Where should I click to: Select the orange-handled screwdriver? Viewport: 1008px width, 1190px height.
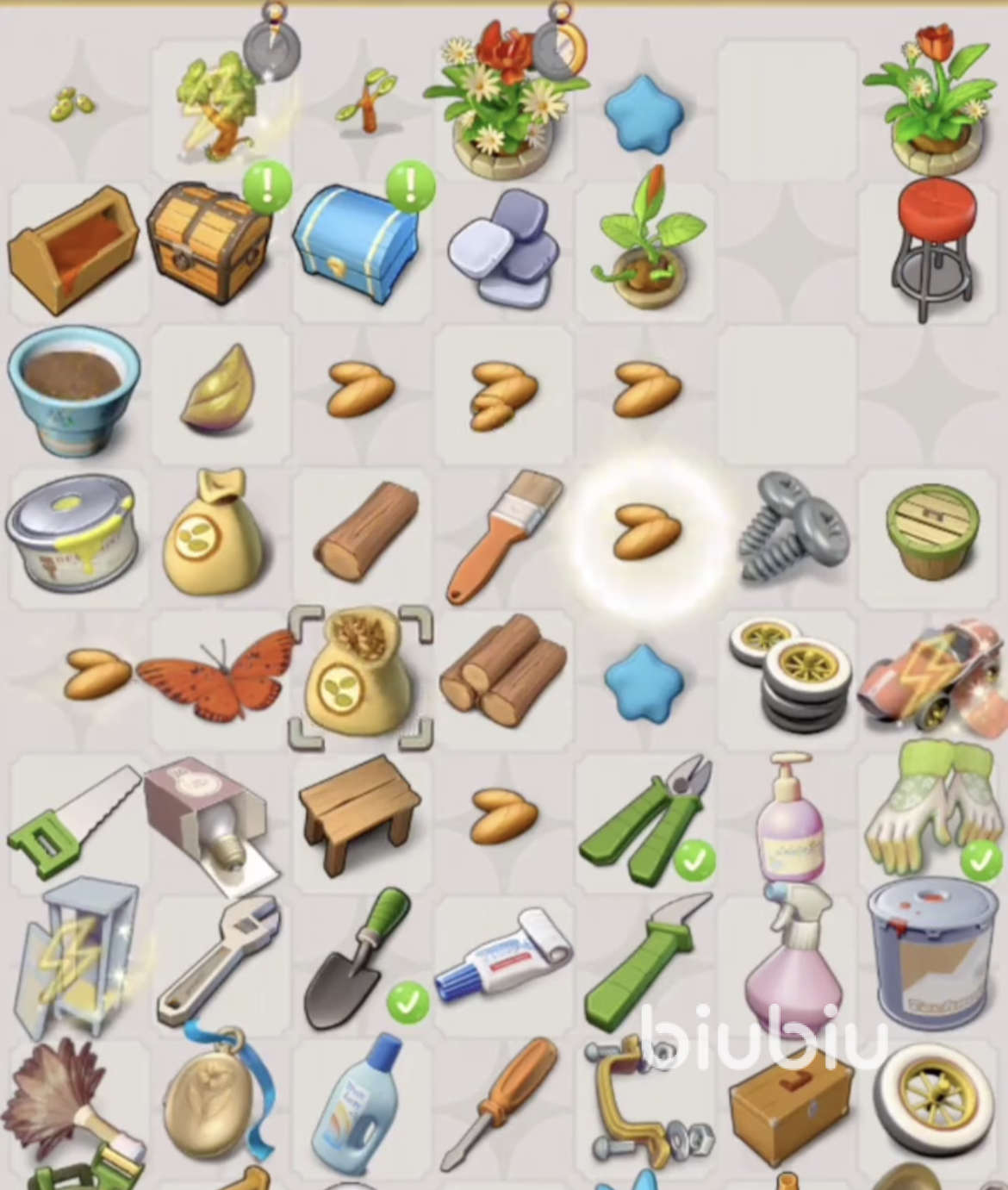(x=500, y=1103)
